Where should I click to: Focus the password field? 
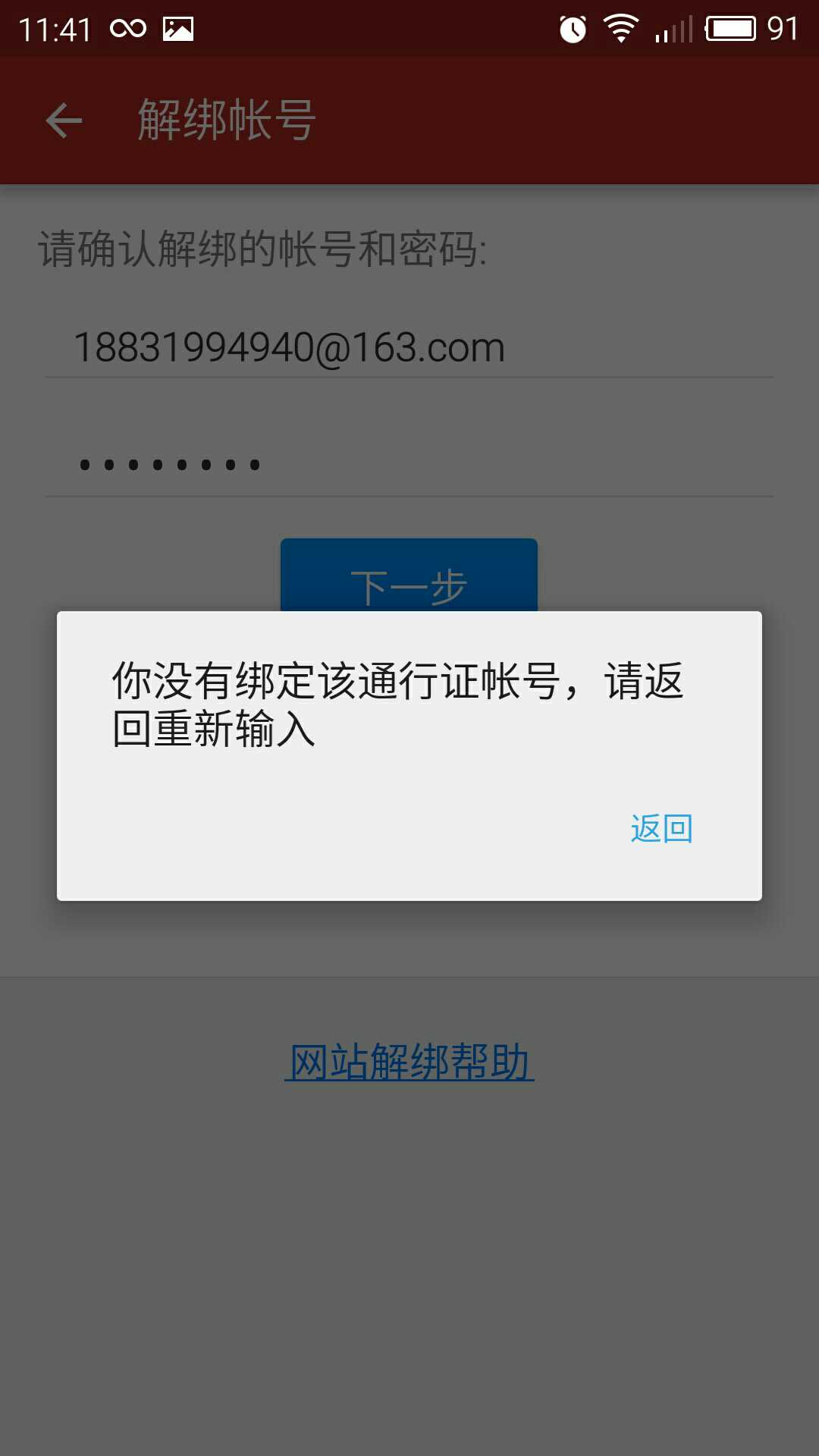409,464
